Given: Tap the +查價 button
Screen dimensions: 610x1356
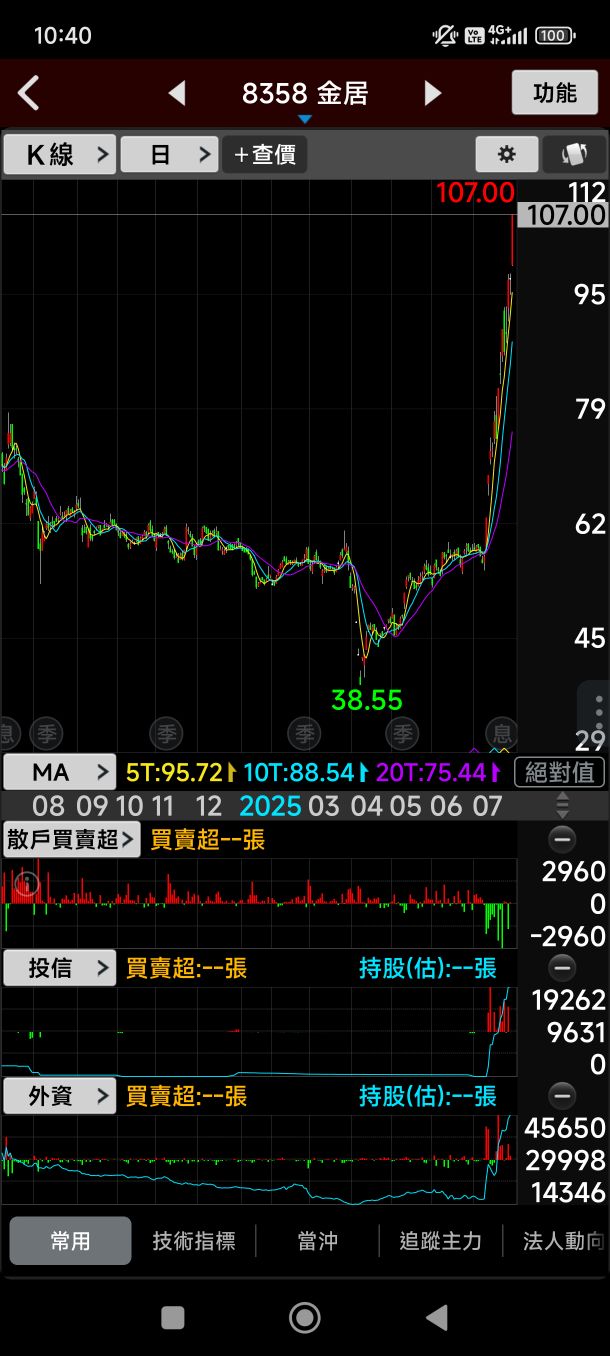Looking at the screenshot, I should click(265, 155).
